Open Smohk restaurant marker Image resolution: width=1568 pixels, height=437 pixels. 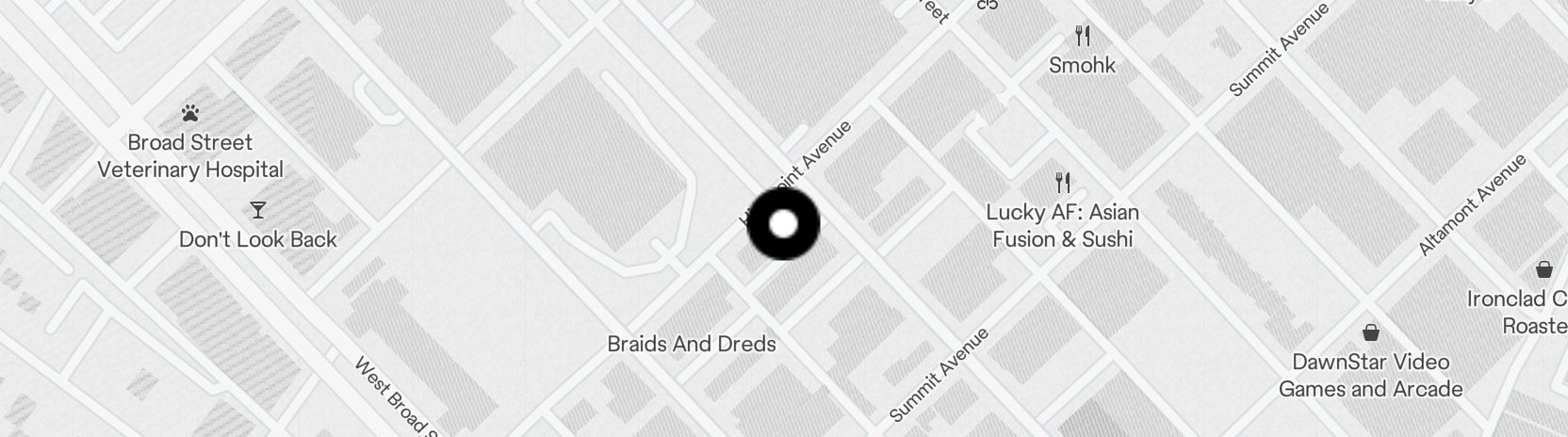point(1083,38)
